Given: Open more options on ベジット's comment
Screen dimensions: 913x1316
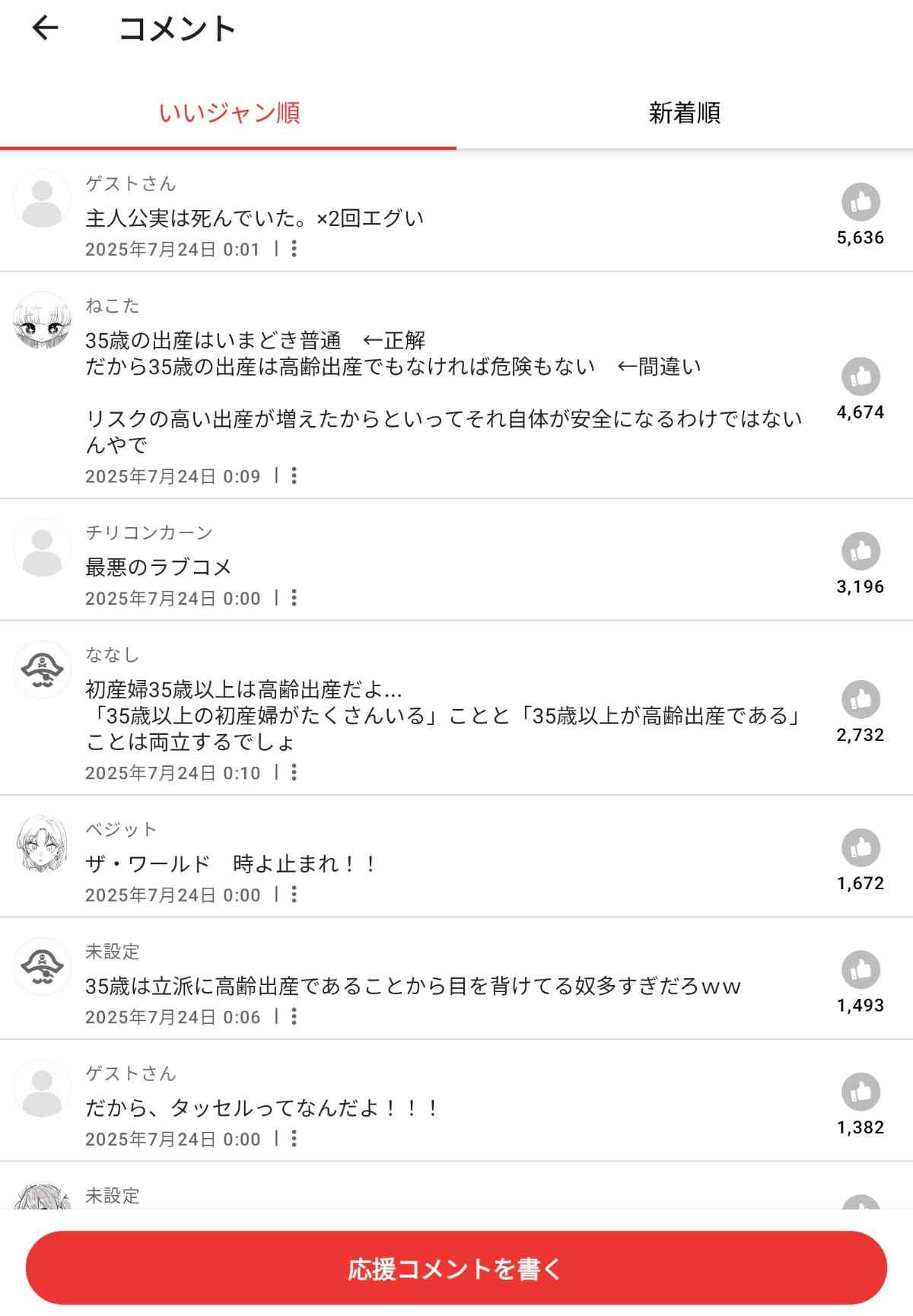Looking at the screenshot, I should click(294, 895).
